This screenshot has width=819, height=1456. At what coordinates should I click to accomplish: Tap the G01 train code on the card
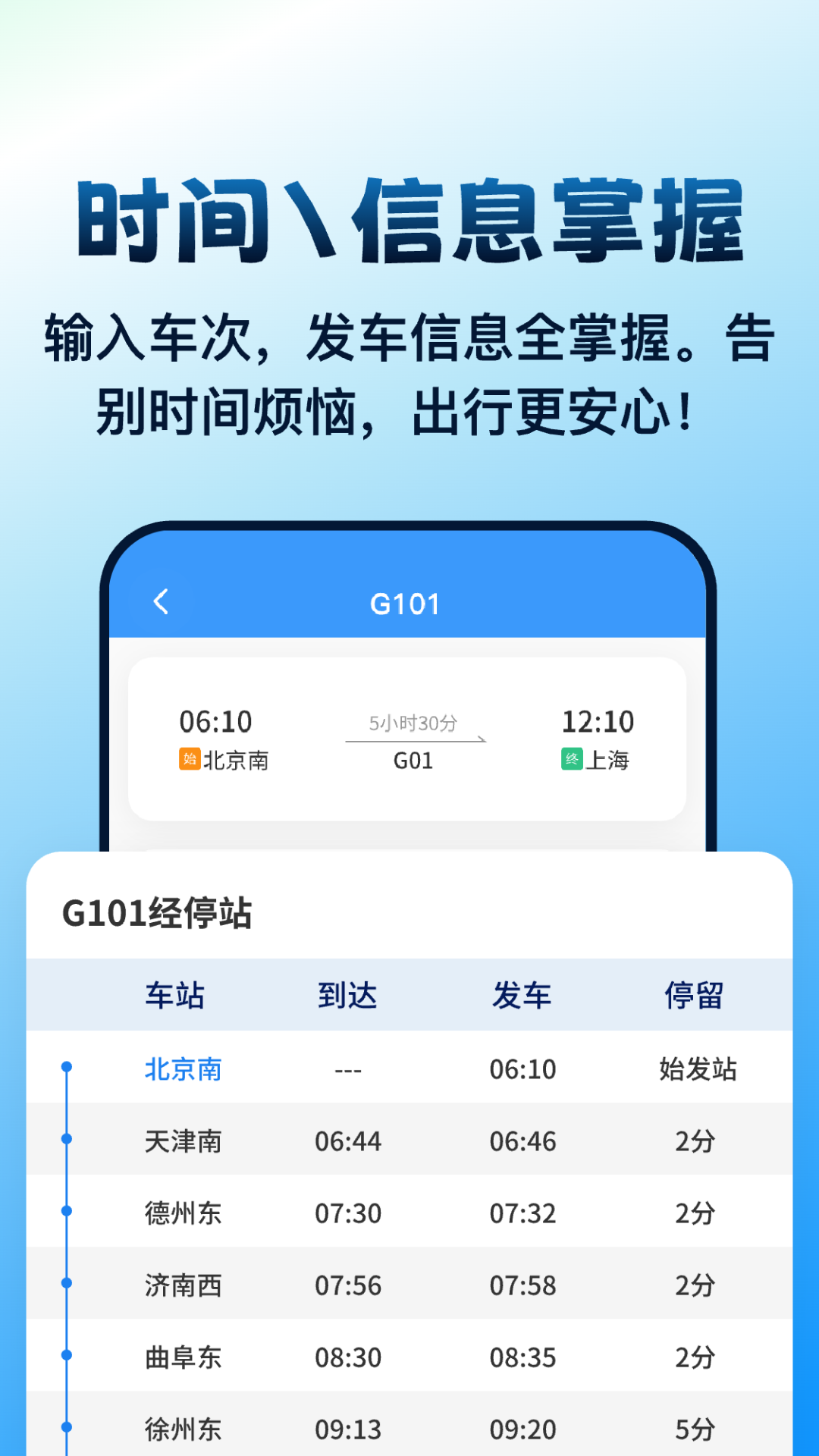(x=413, y=761)
